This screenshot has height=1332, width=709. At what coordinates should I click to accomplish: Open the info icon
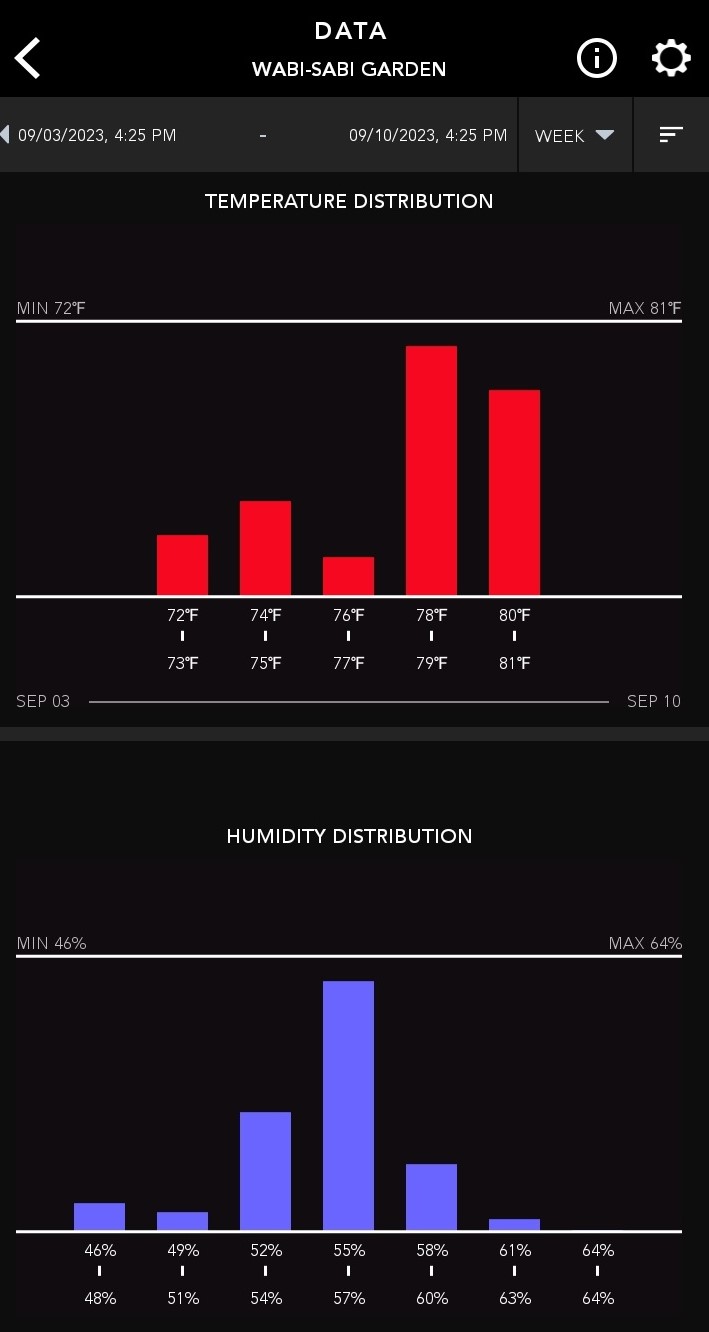[597, 58]
